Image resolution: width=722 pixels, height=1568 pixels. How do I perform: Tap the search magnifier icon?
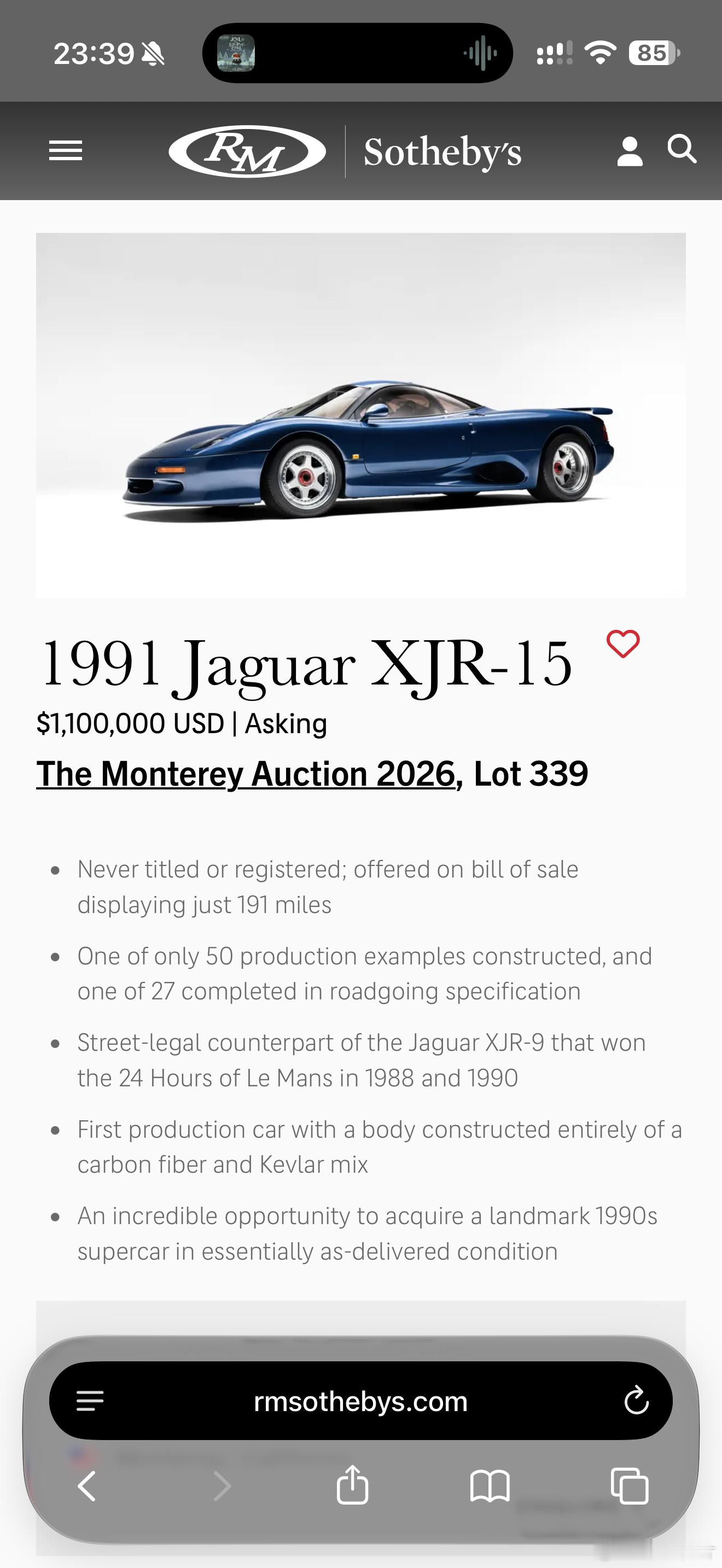click(x=681, y=149)
